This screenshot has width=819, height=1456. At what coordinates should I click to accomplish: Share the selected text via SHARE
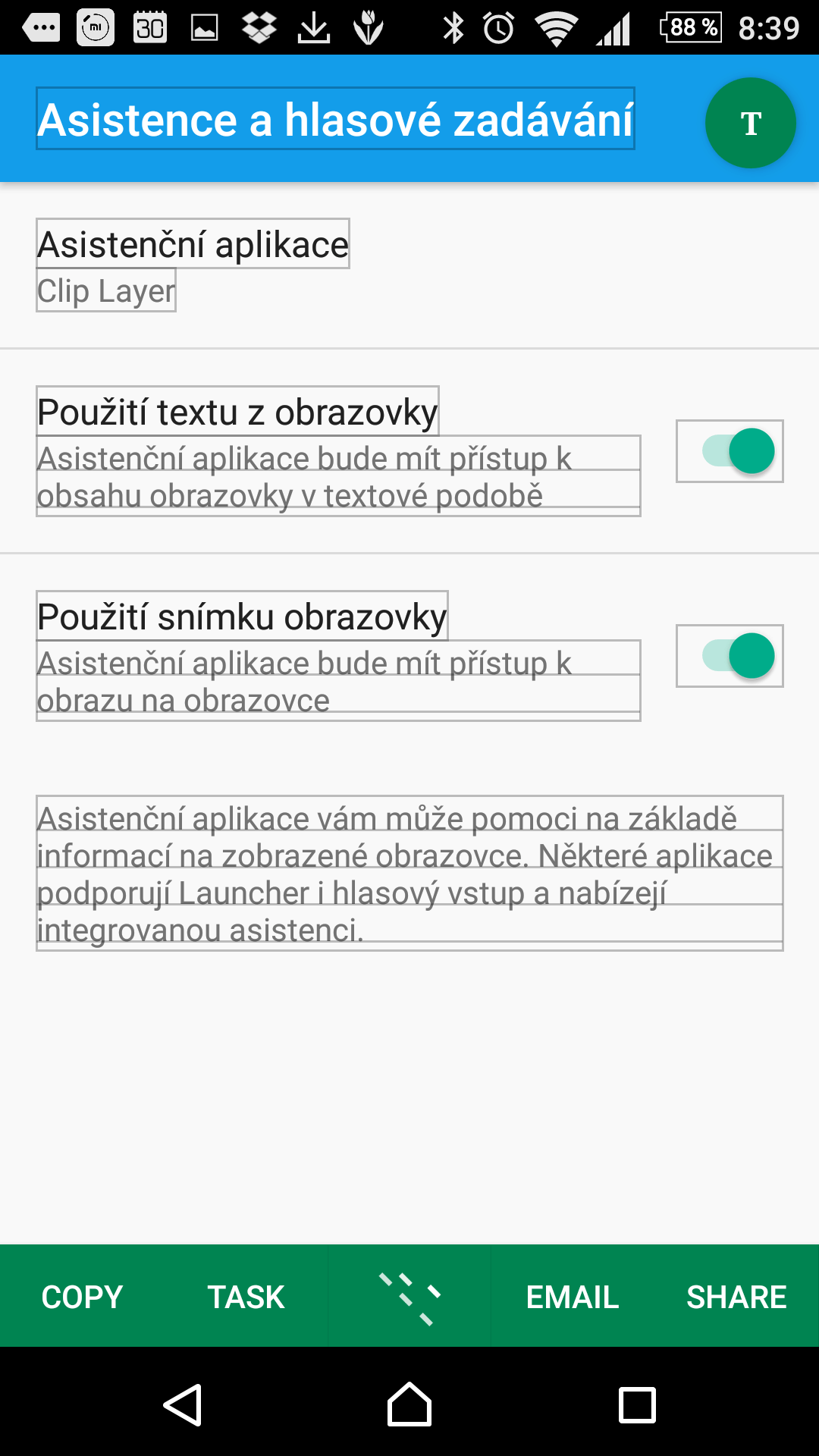pos(736,1297)
